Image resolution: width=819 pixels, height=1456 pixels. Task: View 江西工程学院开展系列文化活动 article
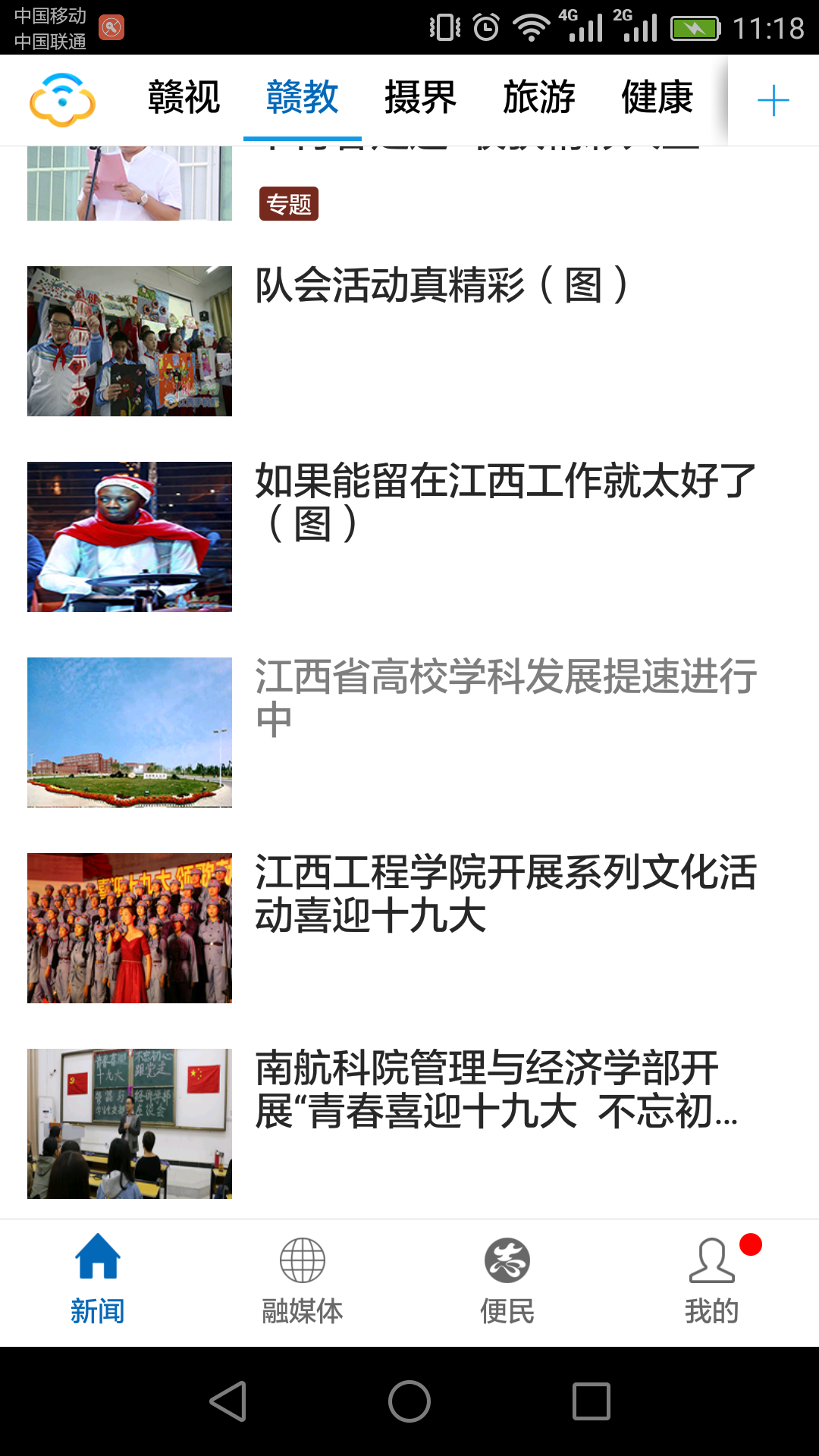pos(505,893)
